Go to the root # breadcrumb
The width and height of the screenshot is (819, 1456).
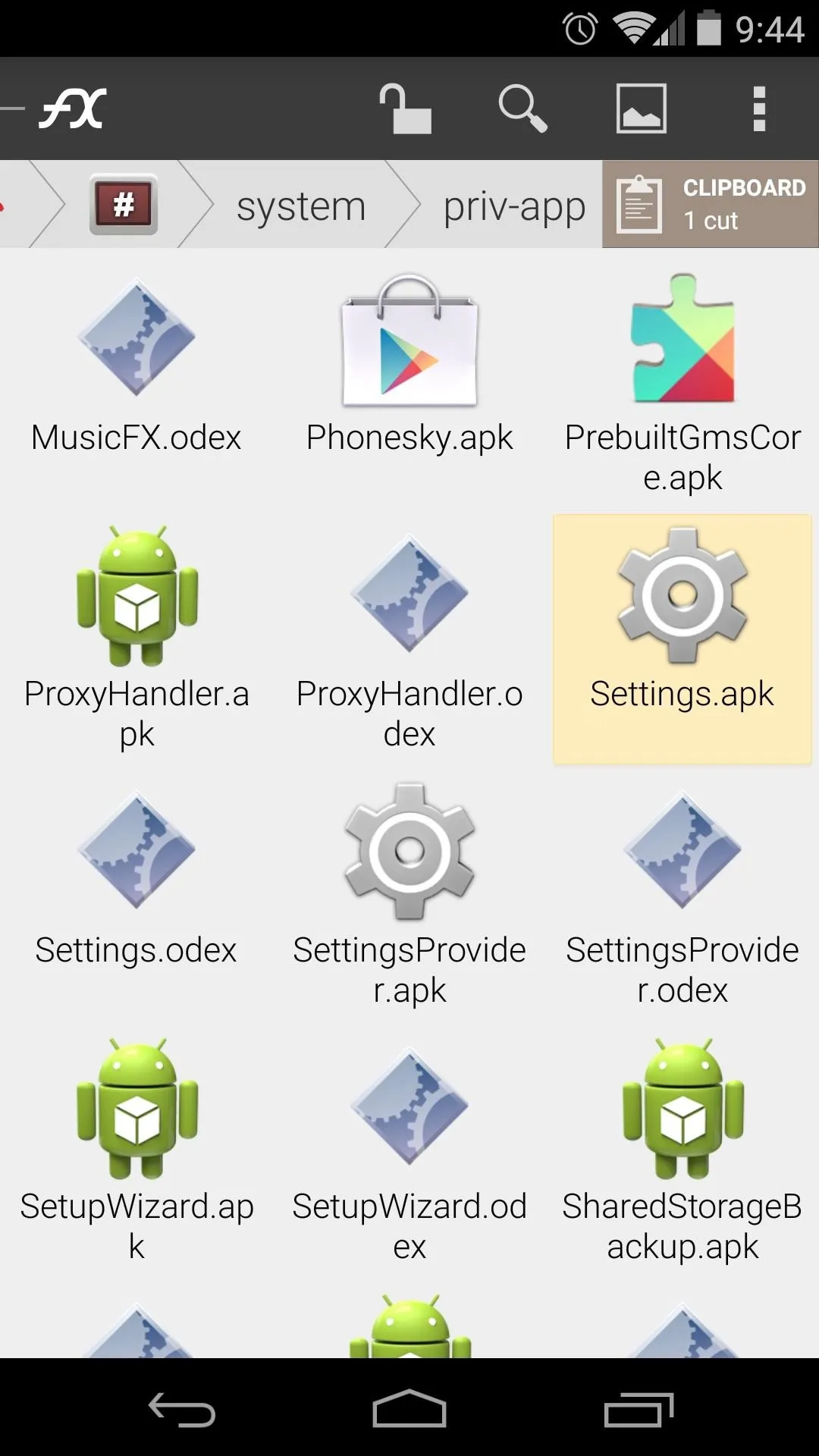click(x=124, y=205)
